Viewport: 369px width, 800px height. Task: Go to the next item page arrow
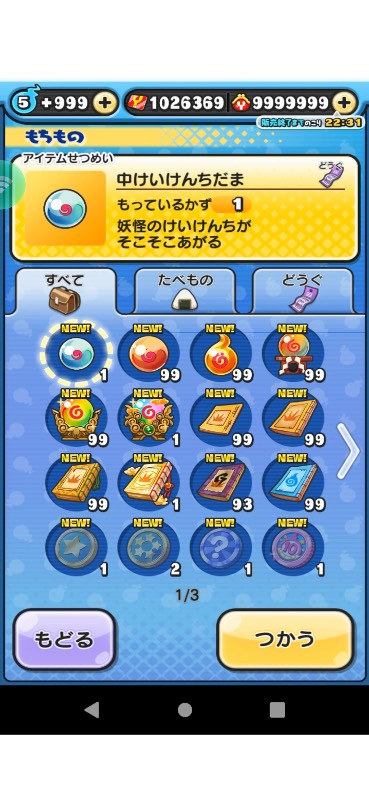348,453
